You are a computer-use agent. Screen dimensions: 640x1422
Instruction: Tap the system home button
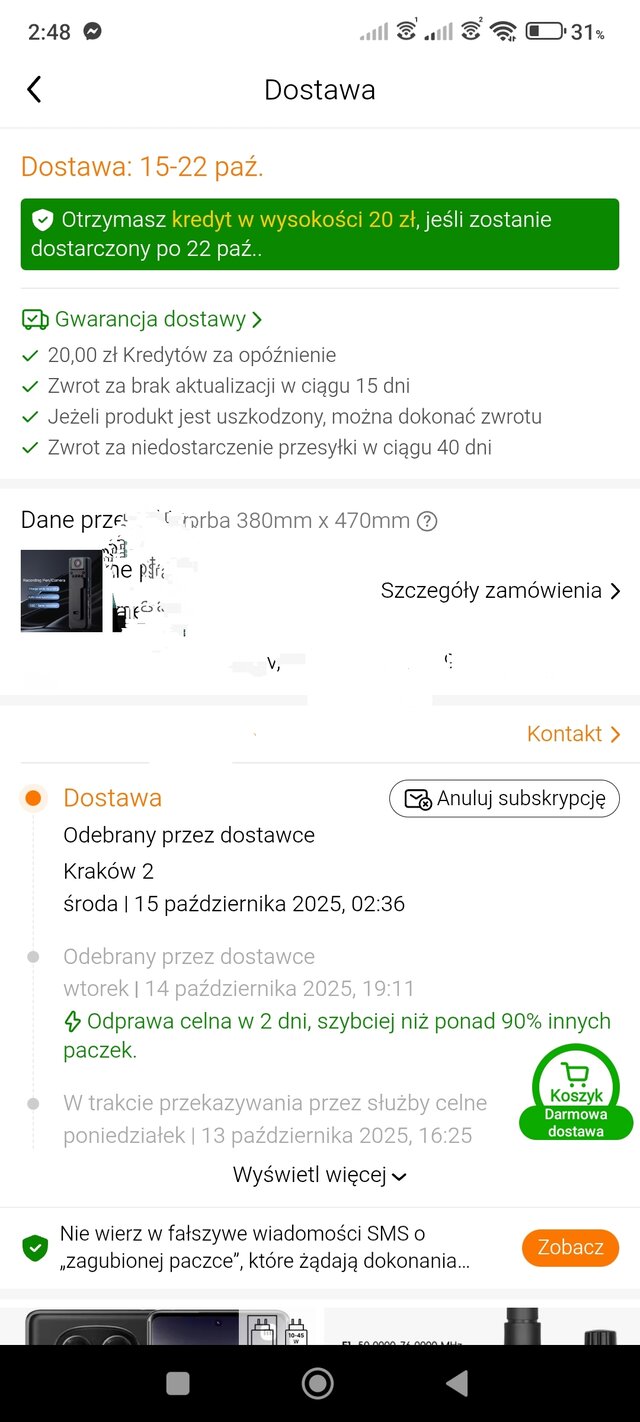click(x=318, y=1383)
